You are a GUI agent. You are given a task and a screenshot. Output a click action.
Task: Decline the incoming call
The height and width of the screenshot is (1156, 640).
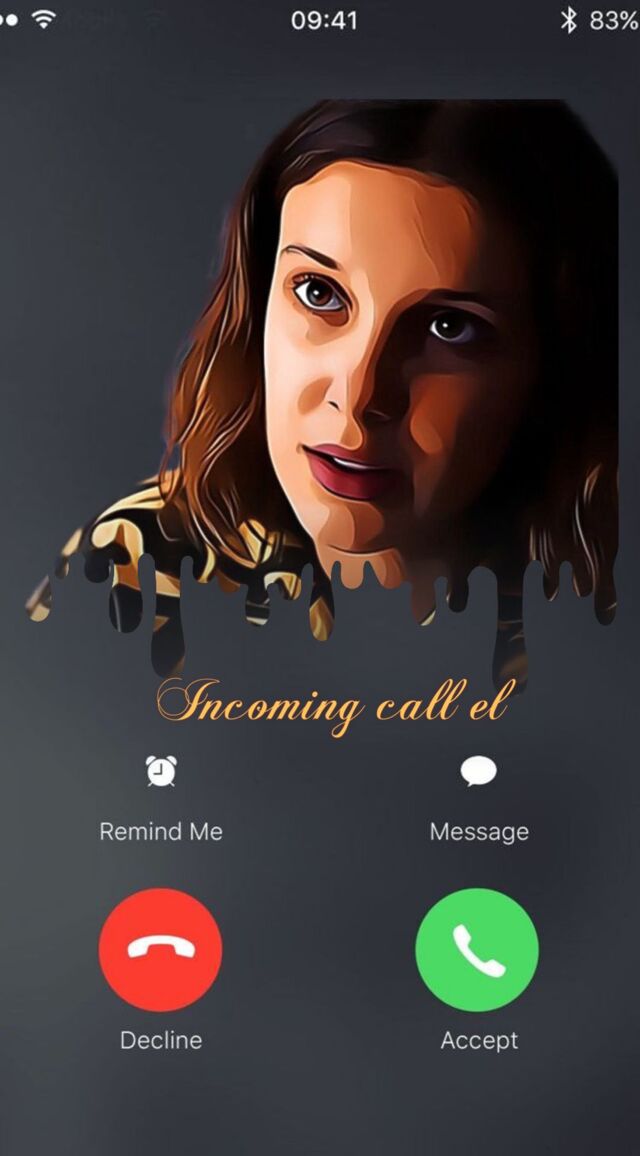160,950
